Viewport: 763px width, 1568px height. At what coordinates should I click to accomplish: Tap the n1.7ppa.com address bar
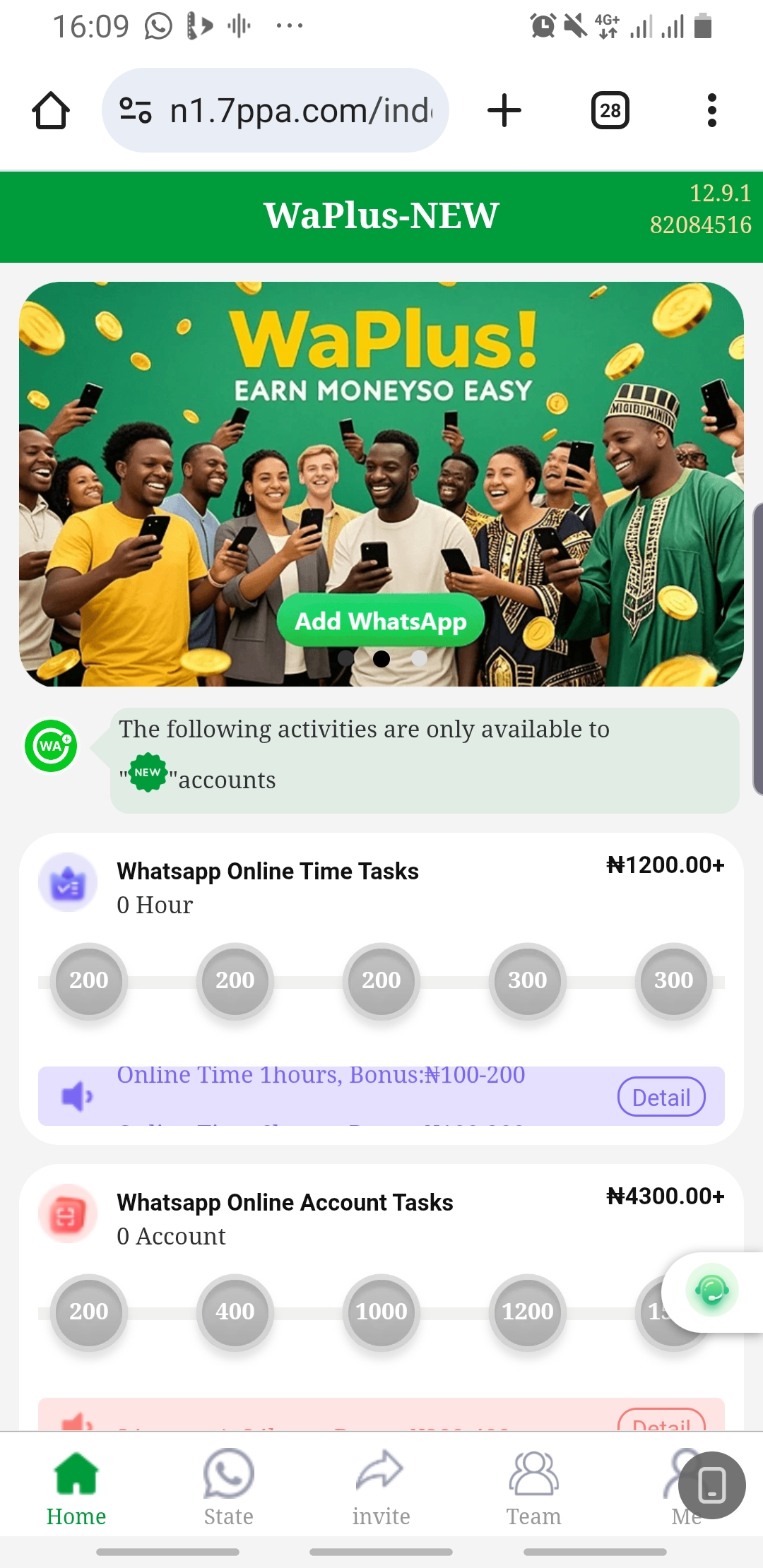point(300,111)
